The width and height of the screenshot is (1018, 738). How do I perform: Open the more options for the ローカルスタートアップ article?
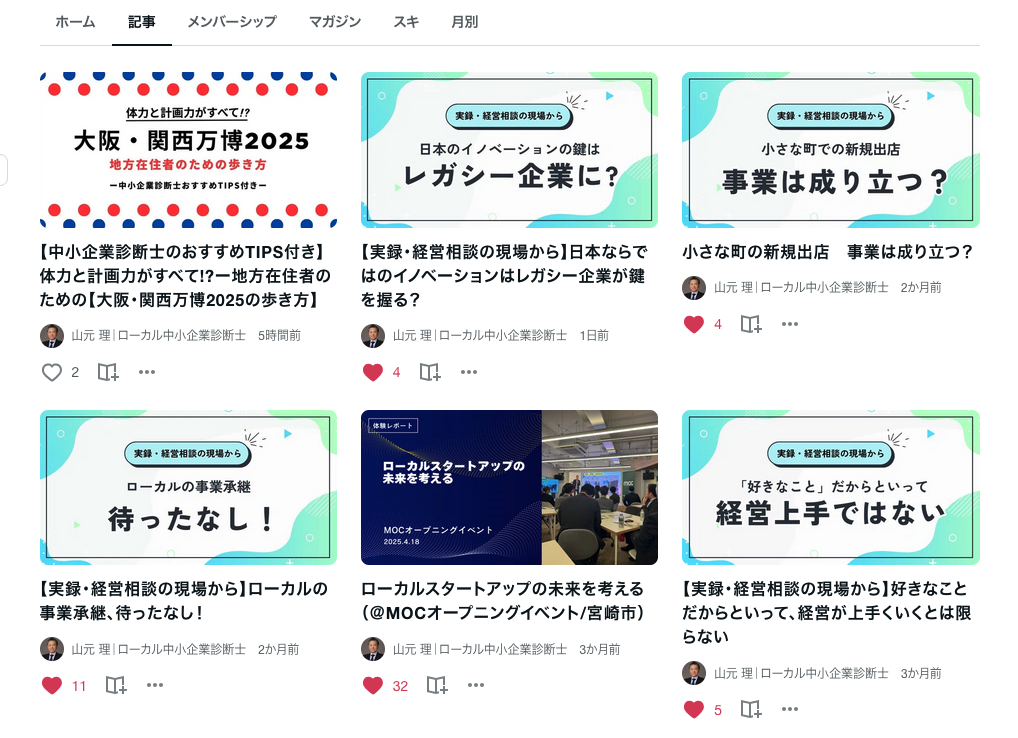click(x=476, y=685)
